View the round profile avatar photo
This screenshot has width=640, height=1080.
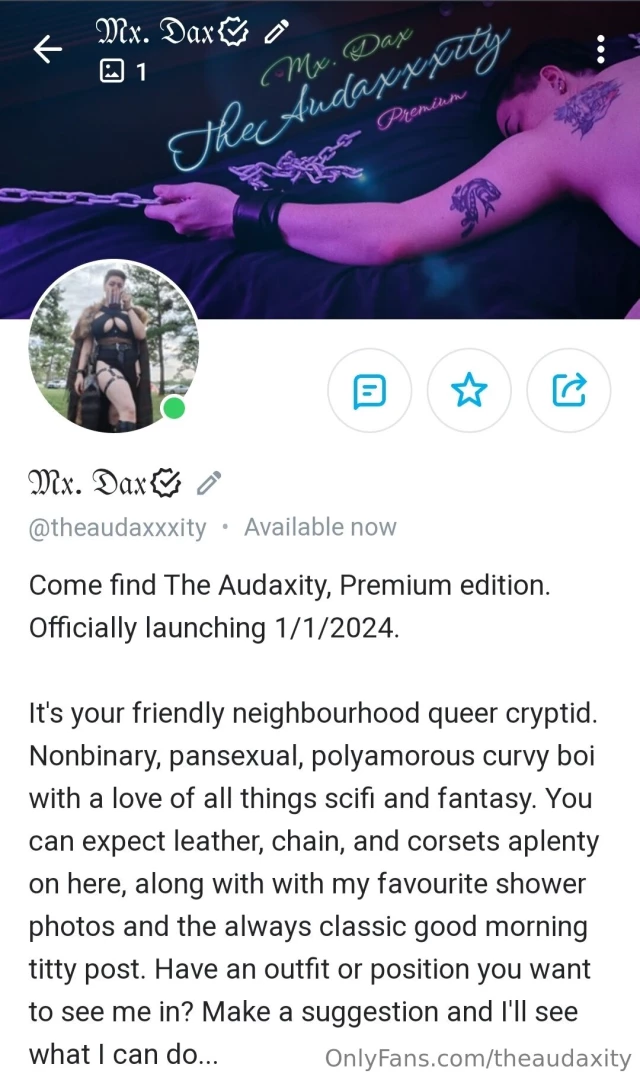(x=113, y=346)
